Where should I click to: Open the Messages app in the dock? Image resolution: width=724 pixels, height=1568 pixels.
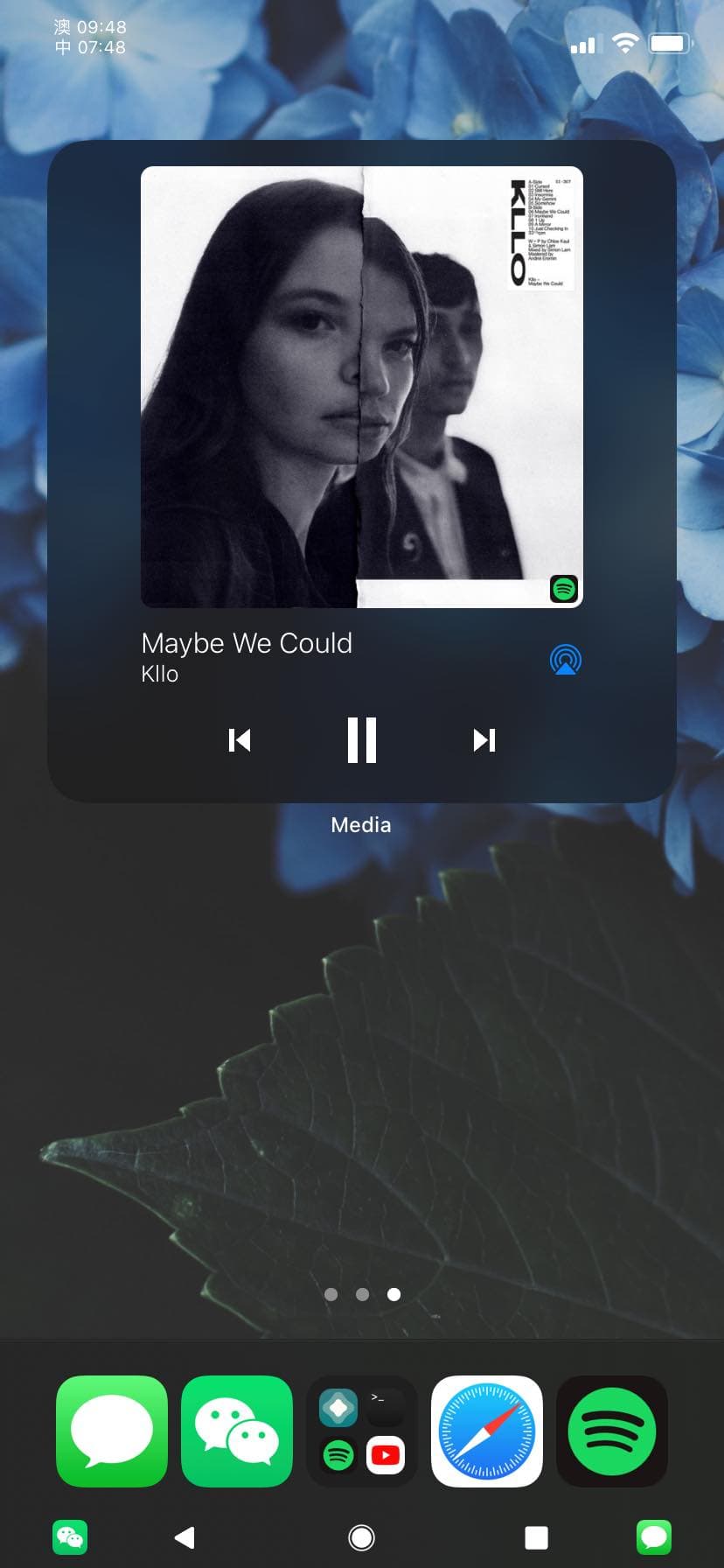click(x=112, y=1431)
